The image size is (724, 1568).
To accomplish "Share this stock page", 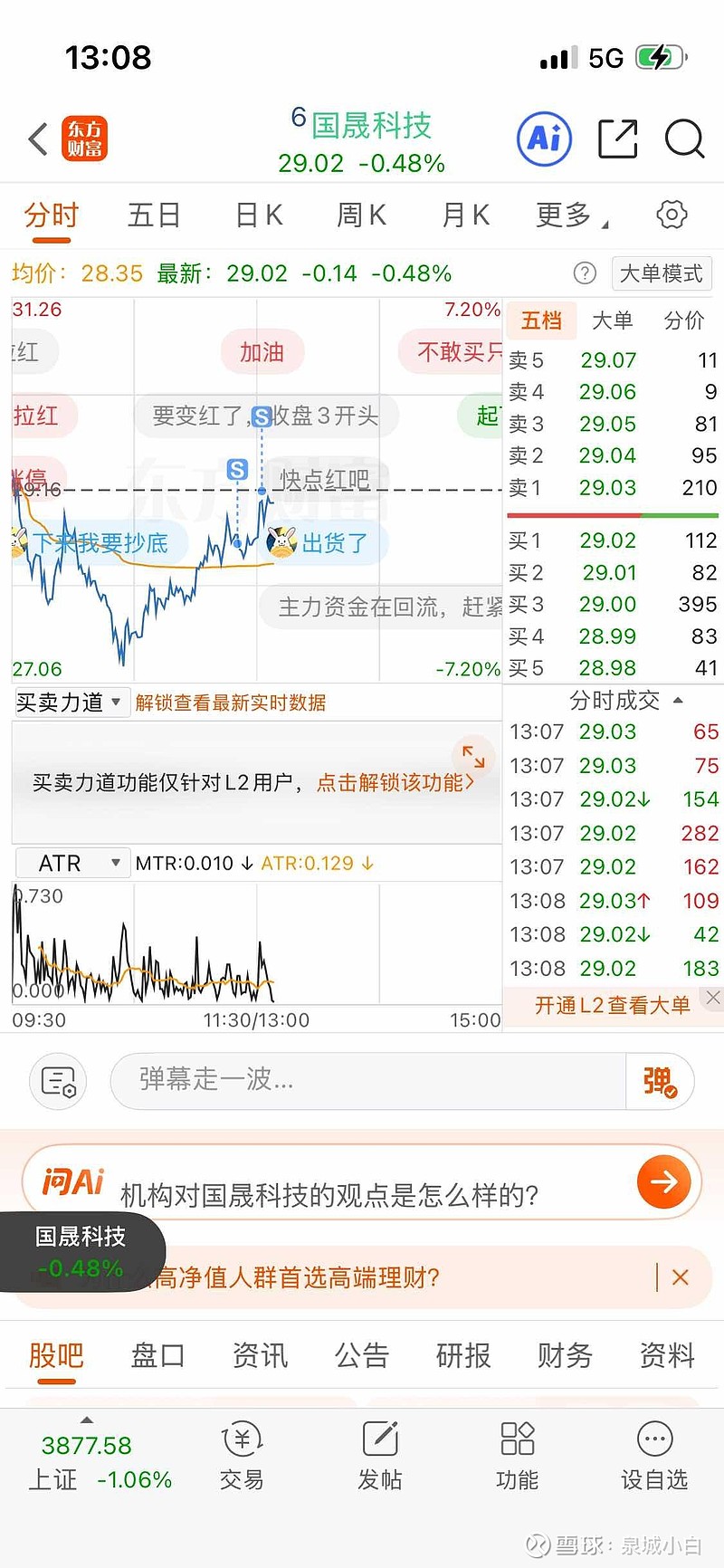I will point(618,139).
